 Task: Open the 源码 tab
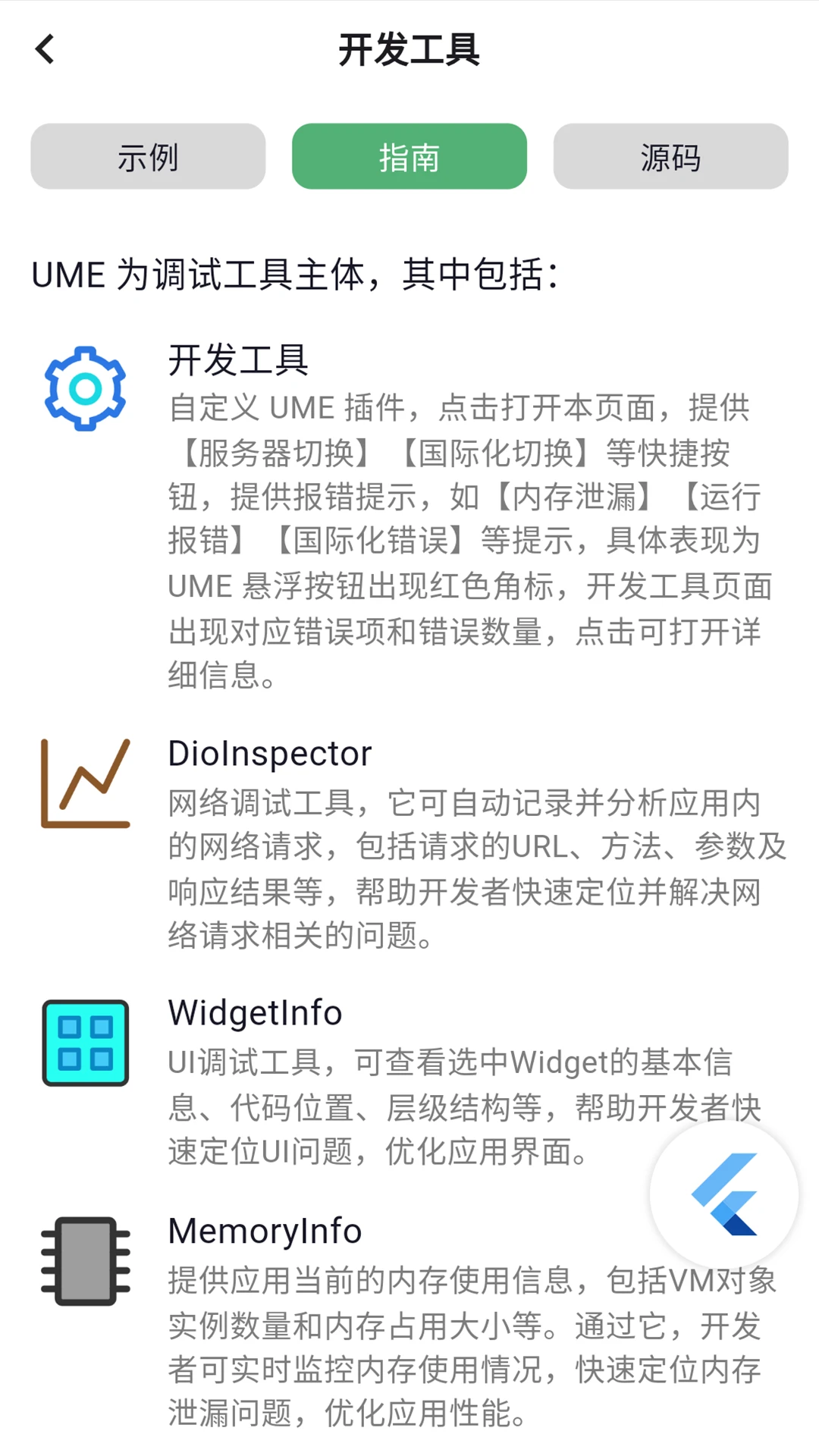click(670, 157)
